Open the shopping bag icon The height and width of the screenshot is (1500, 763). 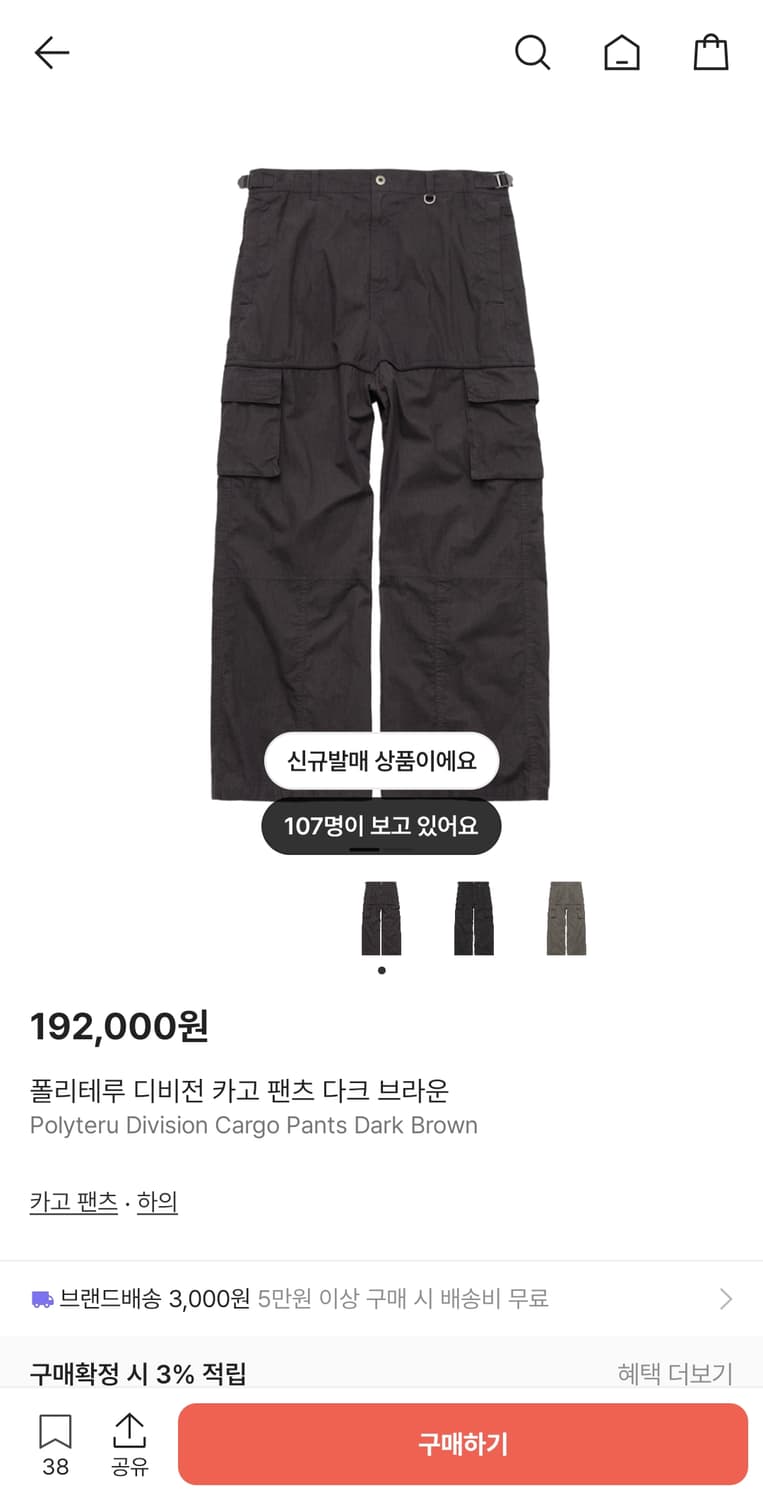pos(710,52)
